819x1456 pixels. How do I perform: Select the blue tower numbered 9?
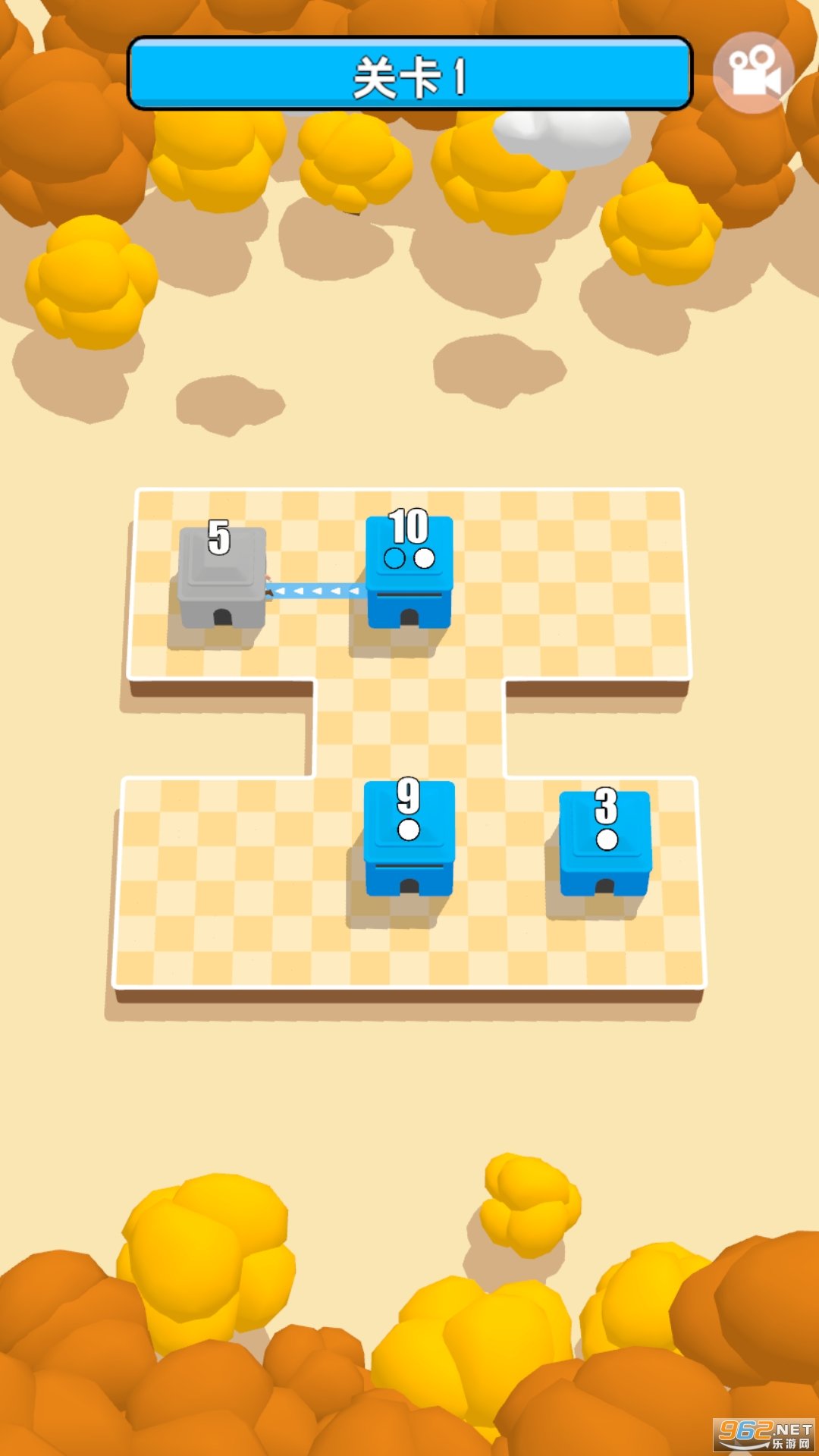(409, 837)
